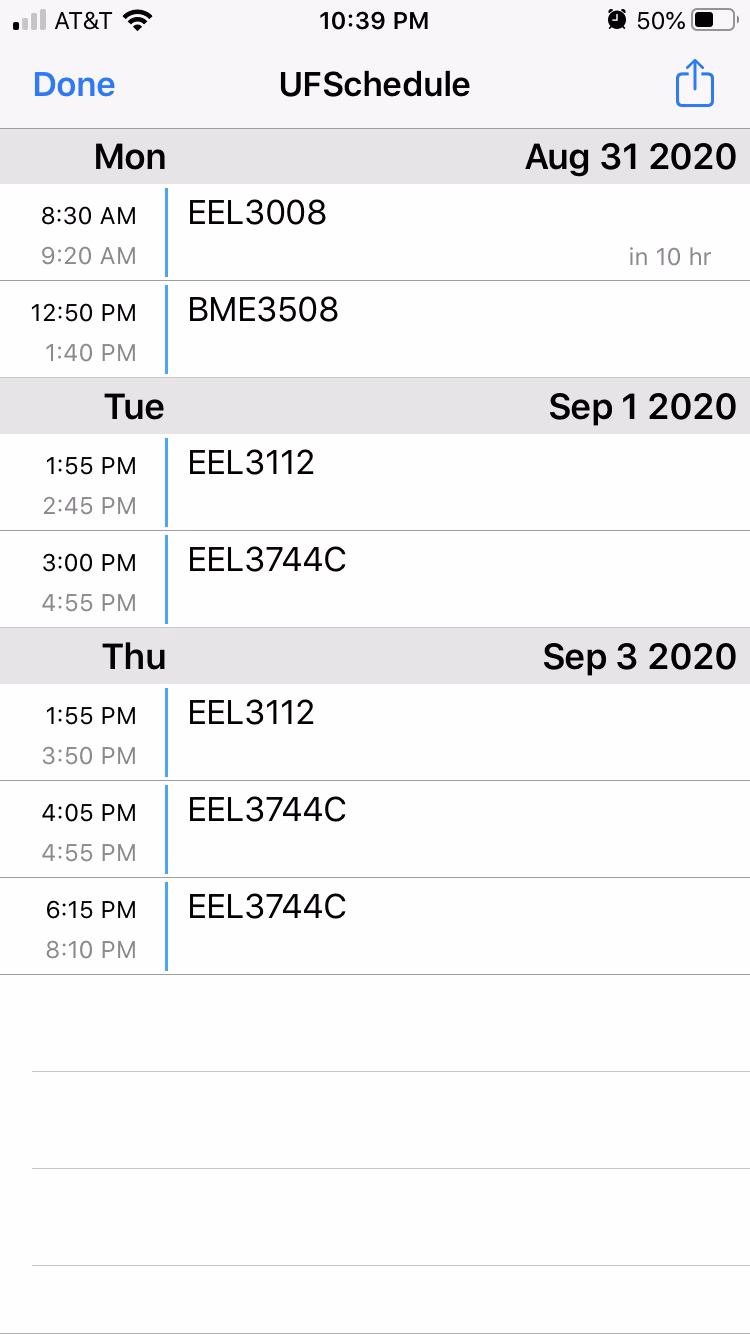Tap the 10:39 PM clock in status bar
This screenshot has width=750, height=1334.
(x=375, y=18)
